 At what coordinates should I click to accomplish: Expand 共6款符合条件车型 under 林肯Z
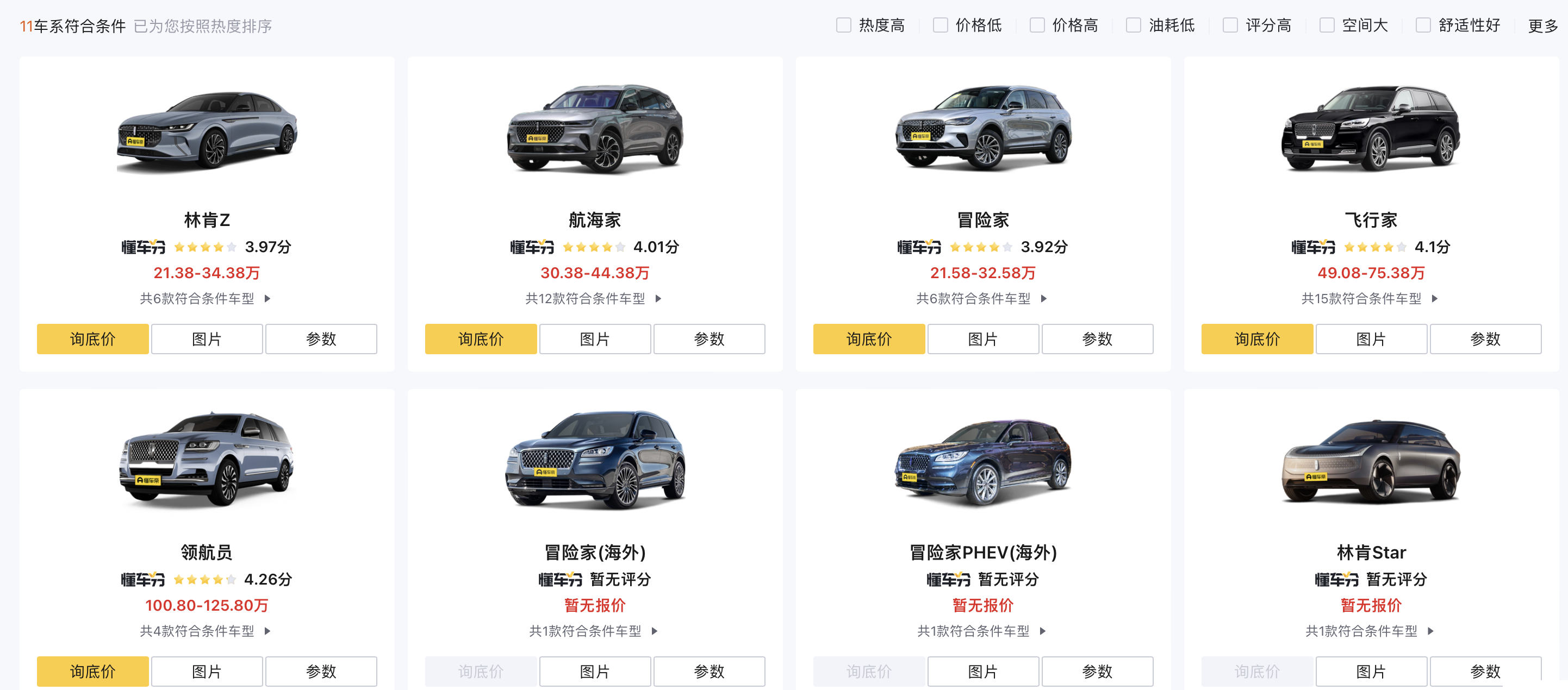click(x=205, y=298)
